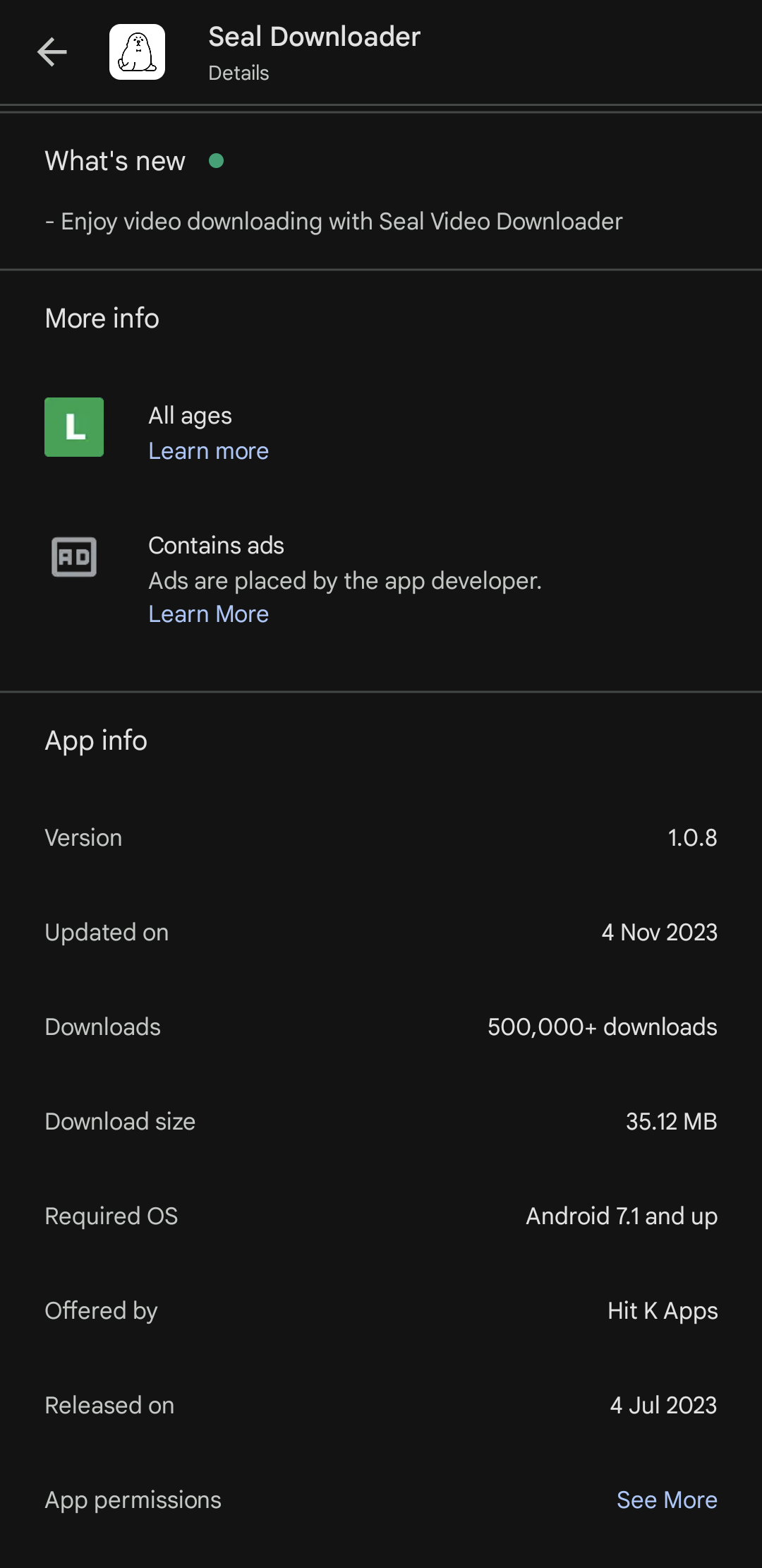Screen dimensions: 762x1568
Task: Click the Updated on date row
Action: click(x=381, y=932)
